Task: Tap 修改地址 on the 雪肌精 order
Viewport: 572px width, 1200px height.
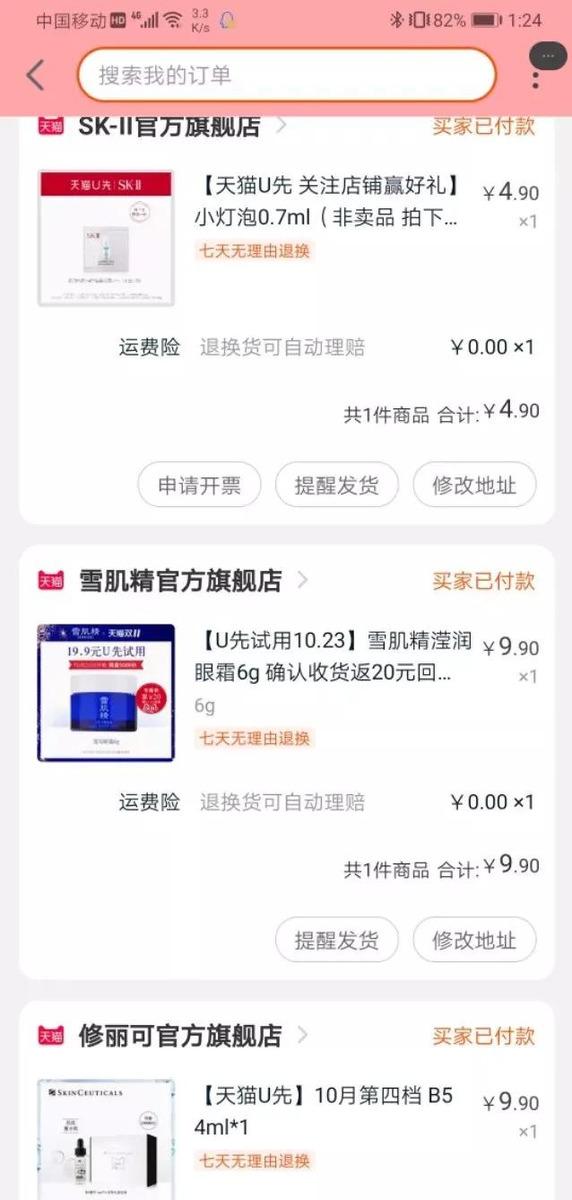Action: pyautogui.click(x=474, y=940)
